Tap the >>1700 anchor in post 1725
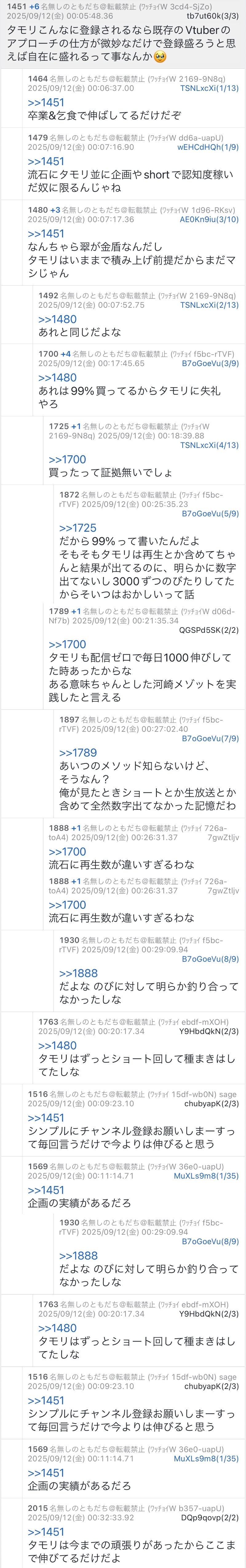The image size is (246, 1568). click(67, 459)
